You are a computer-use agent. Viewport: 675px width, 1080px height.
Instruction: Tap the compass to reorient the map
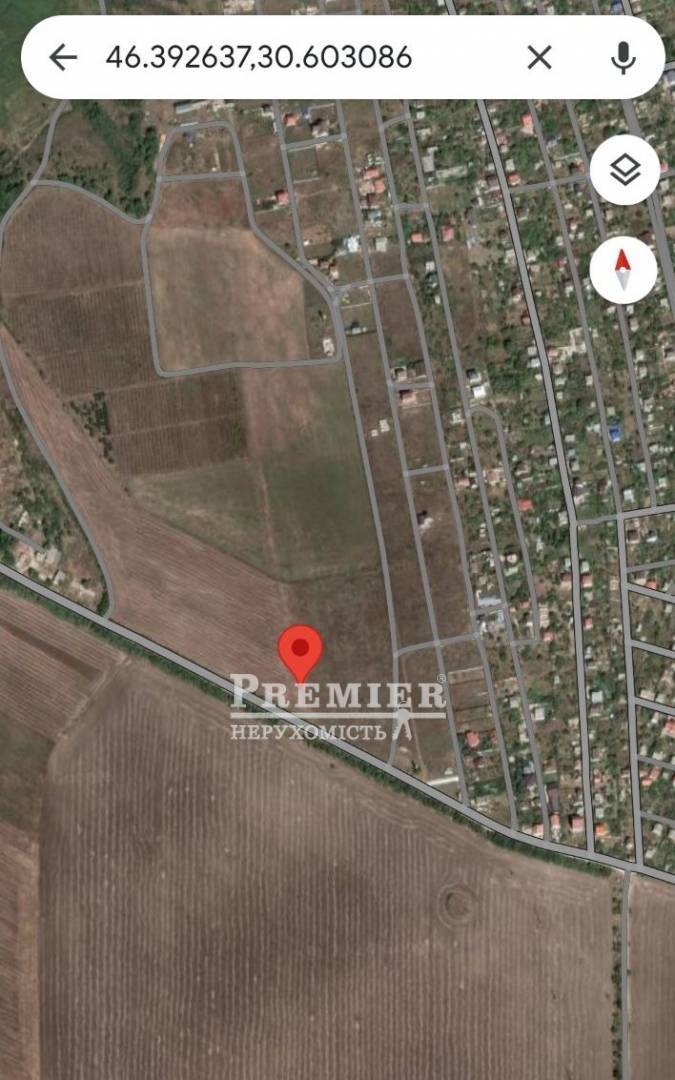623,270
